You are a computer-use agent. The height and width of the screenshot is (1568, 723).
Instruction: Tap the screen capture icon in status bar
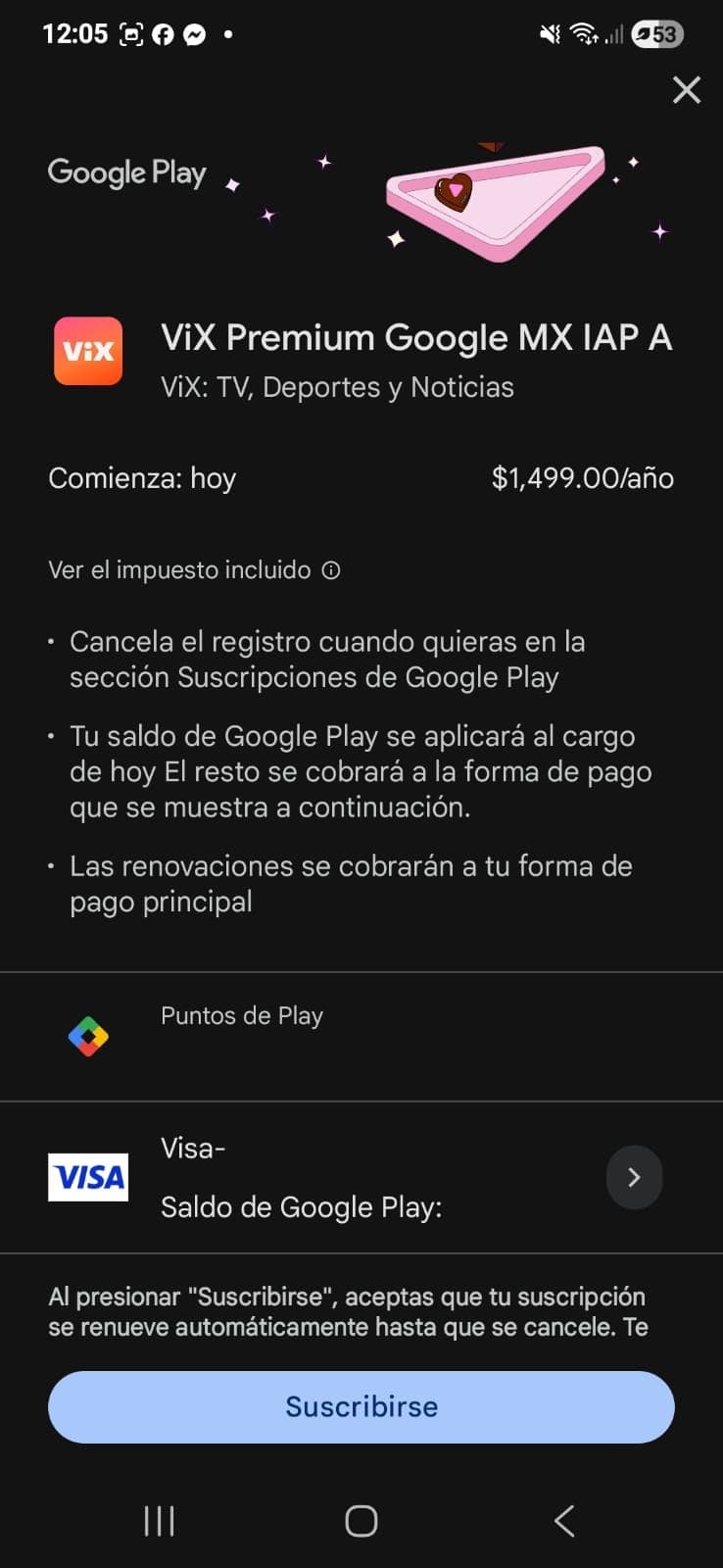click(133, 33)
